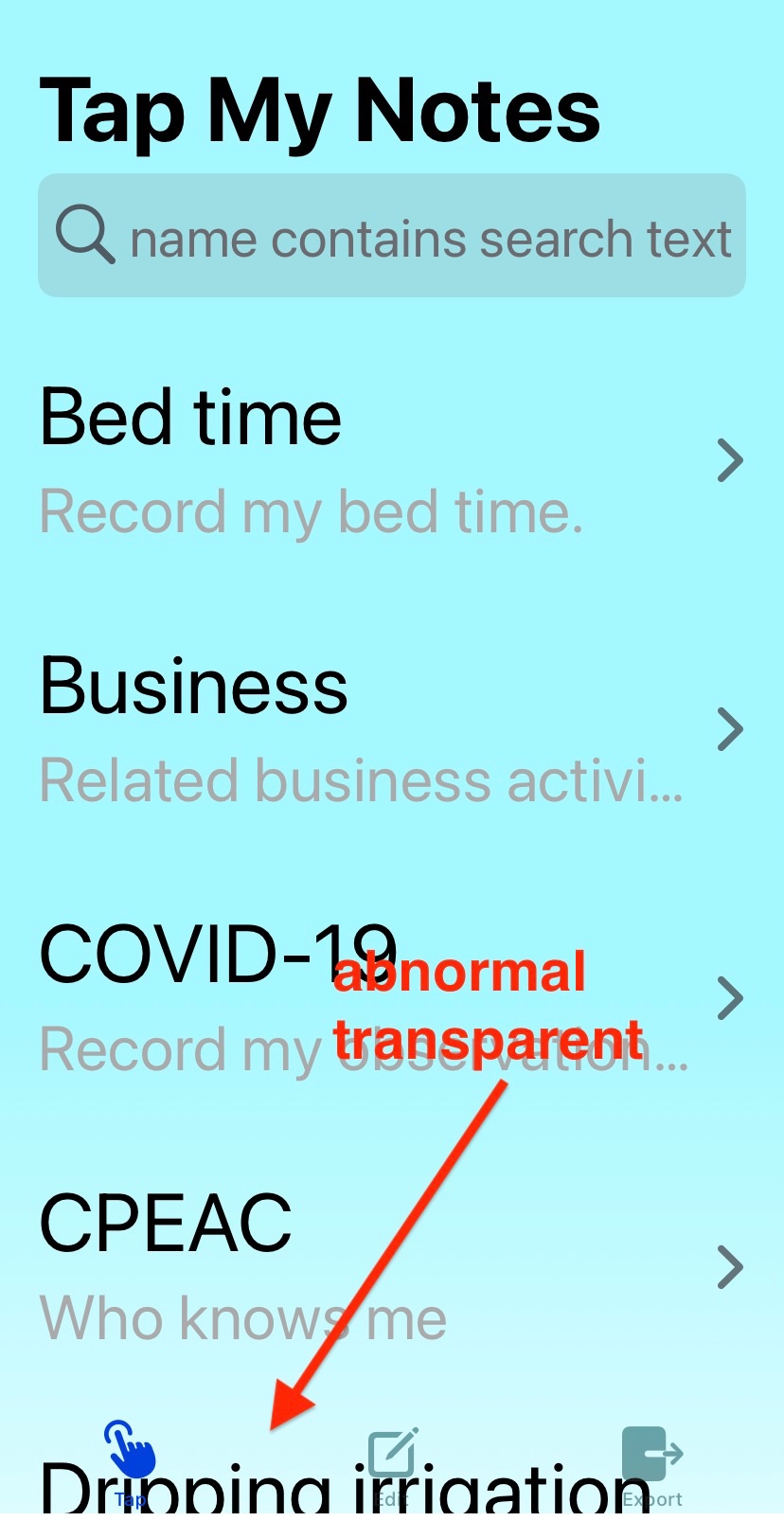Viewport: 784px width, 1539px height.
Task: Switch to the Edit tab
Action: click(392, 1464)
